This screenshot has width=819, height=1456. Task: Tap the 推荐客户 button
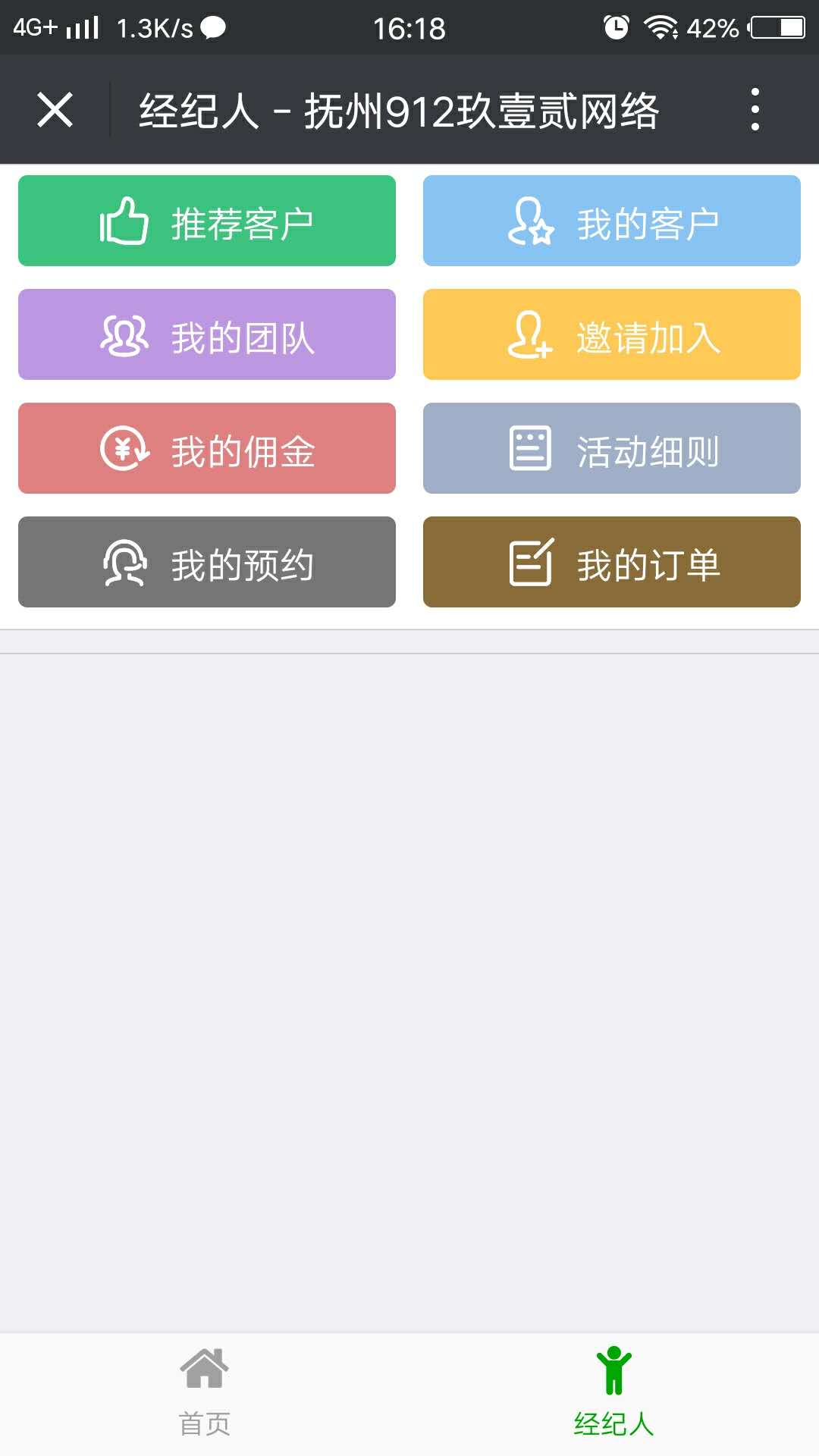pyautogui.click(x=207, y=221)
